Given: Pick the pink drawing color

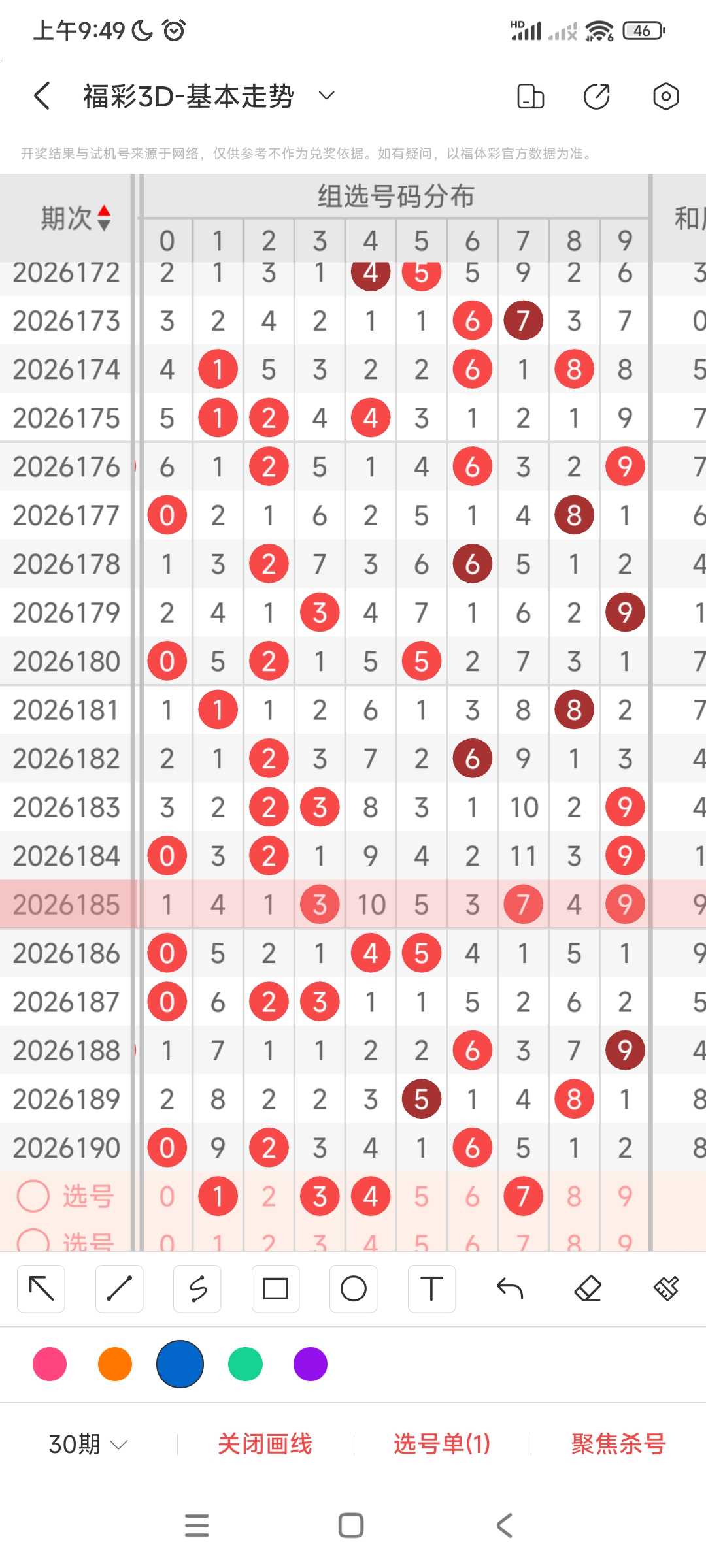Looking at the screenshot, I should click(50, 1364).
